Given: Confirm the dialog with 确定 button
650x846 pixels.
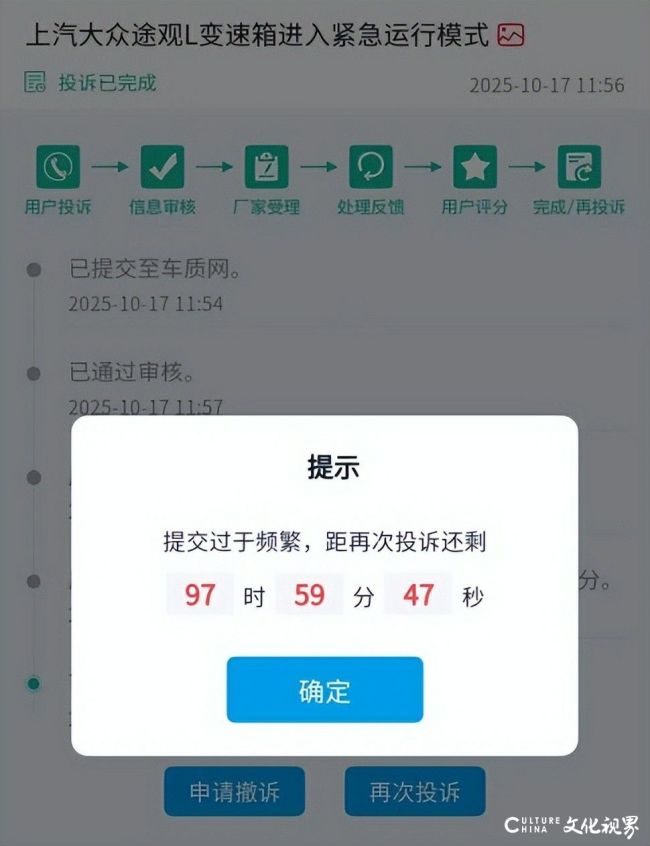Looking at the screenshot, I should coord(324,689).
